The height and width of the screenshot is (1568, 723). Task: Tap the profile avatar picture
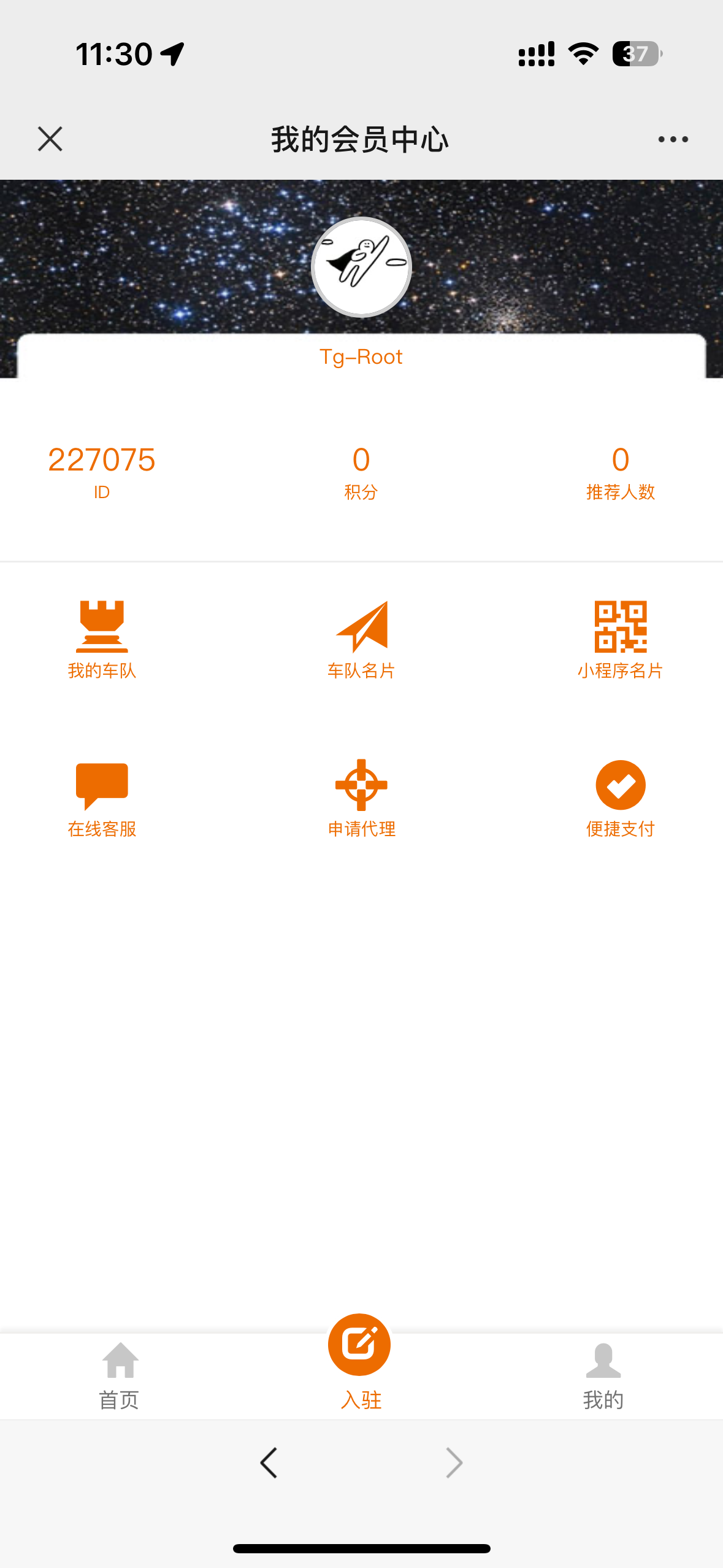(x=361, y=267)
